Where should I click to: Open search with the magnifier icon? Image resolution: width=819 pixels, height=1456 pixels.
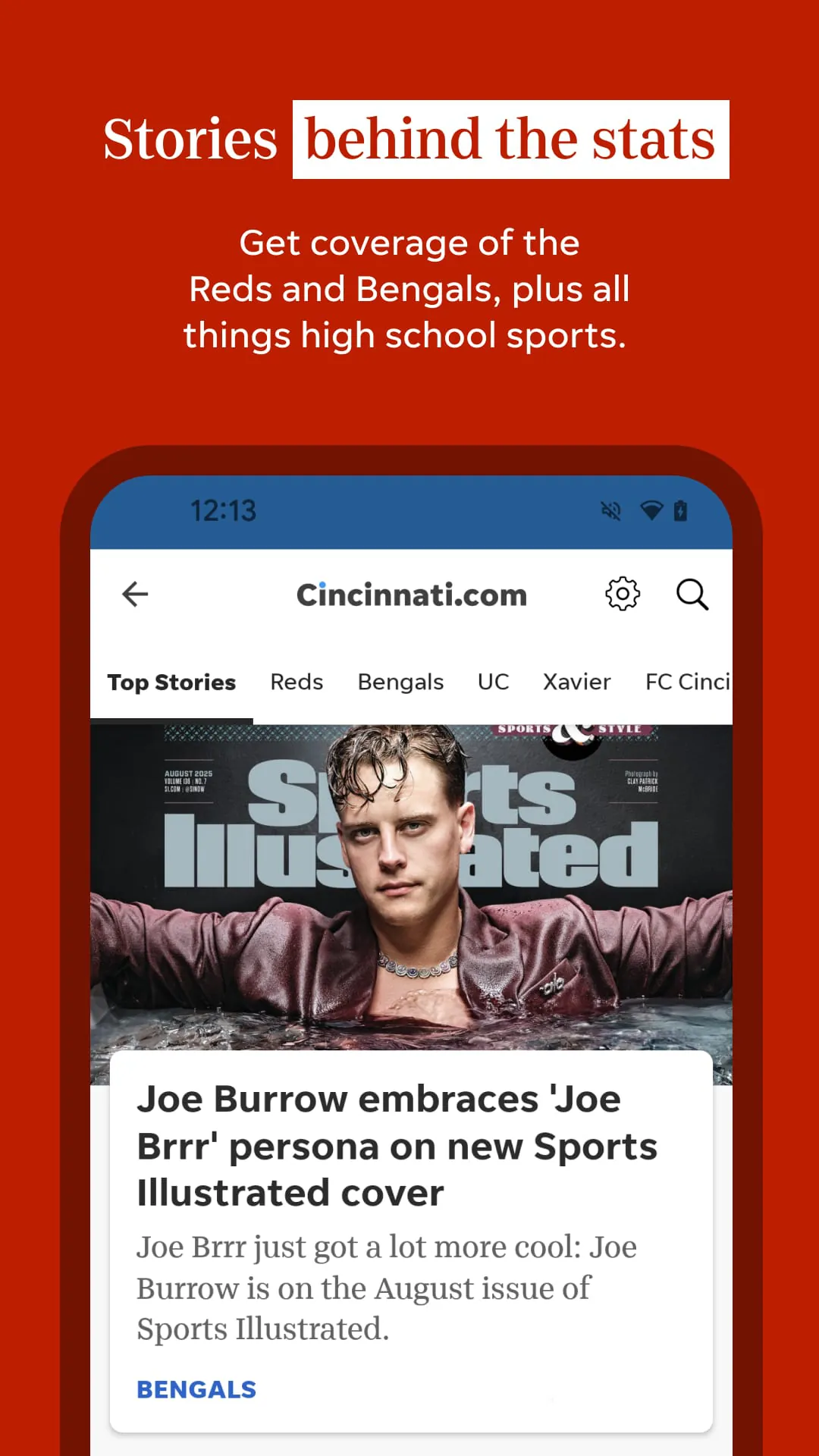coord(692,595)
